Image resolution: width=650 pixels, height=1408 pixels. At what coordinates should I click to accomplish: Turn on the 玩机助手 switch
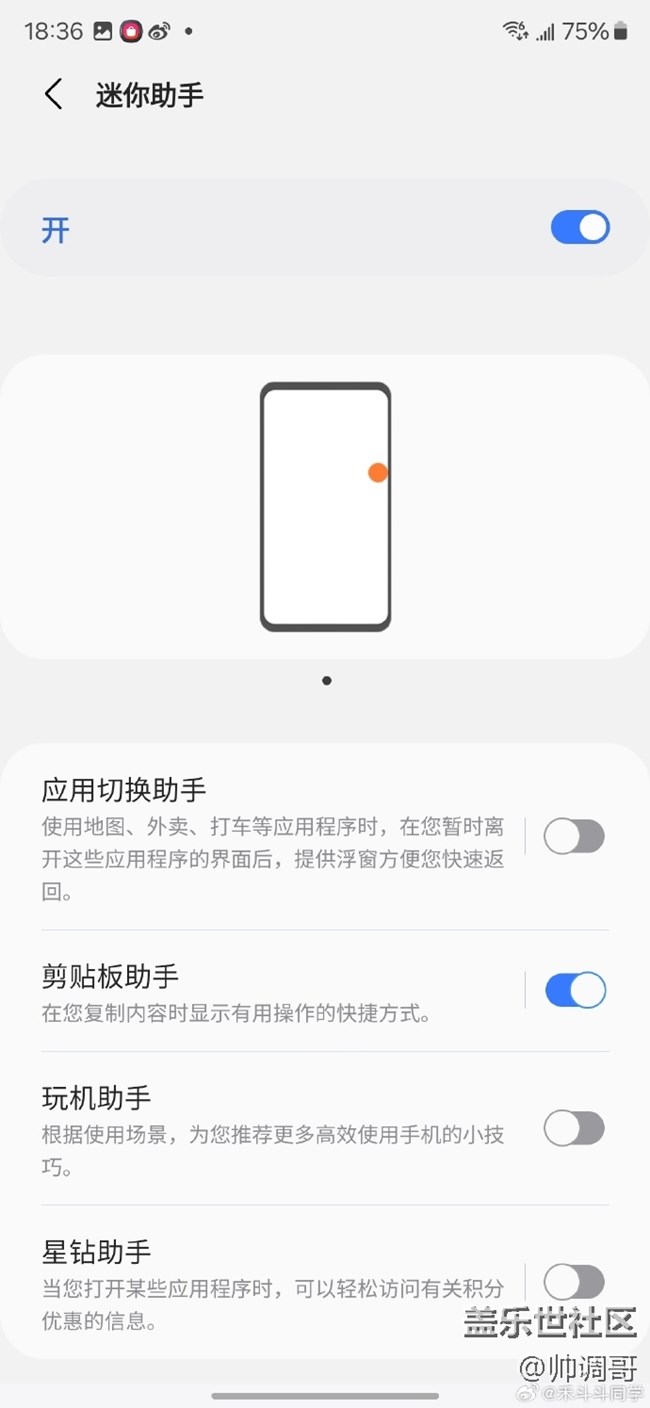click(574, 1129)
